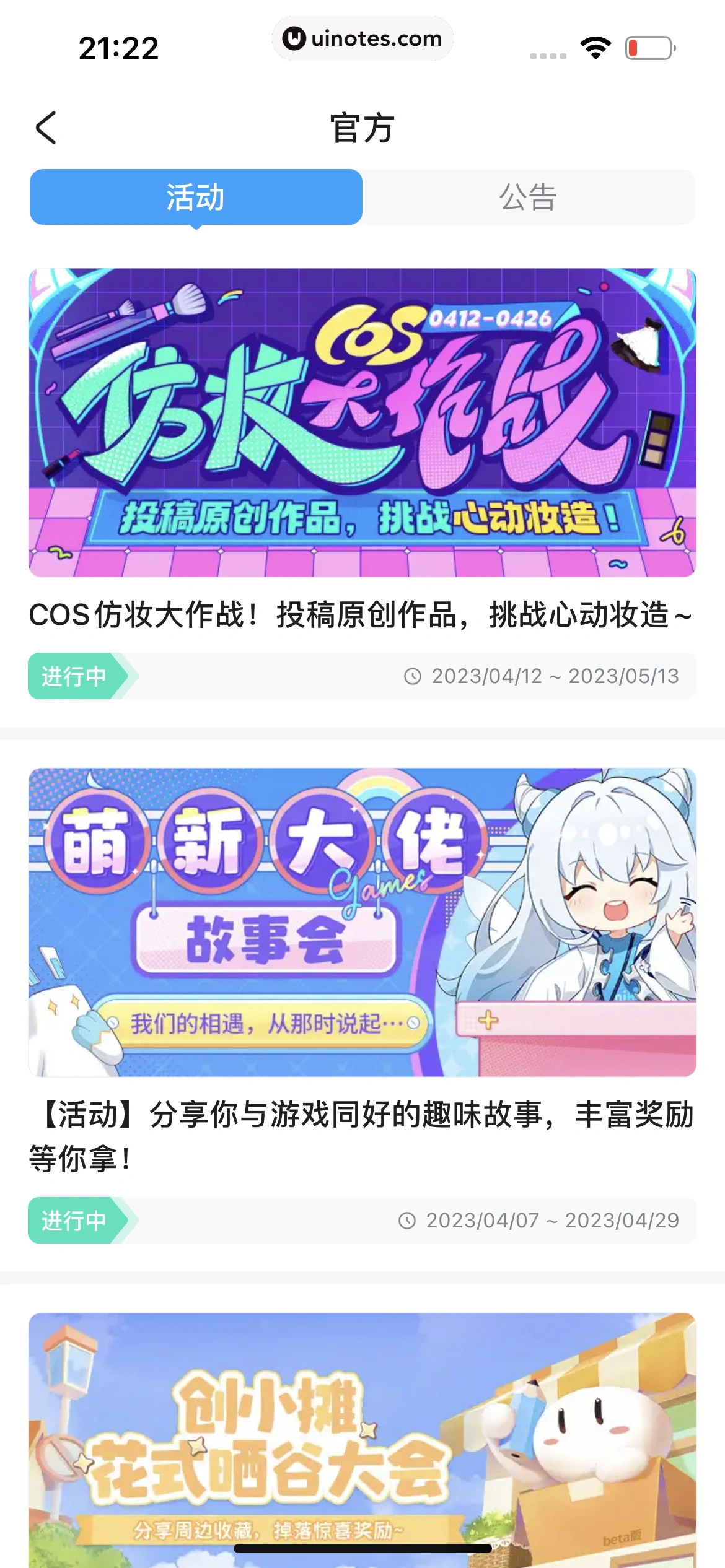Tap the uinotes.com pill at the top
This screenshot has width=725, height=1568.
(x=362, y=38)
